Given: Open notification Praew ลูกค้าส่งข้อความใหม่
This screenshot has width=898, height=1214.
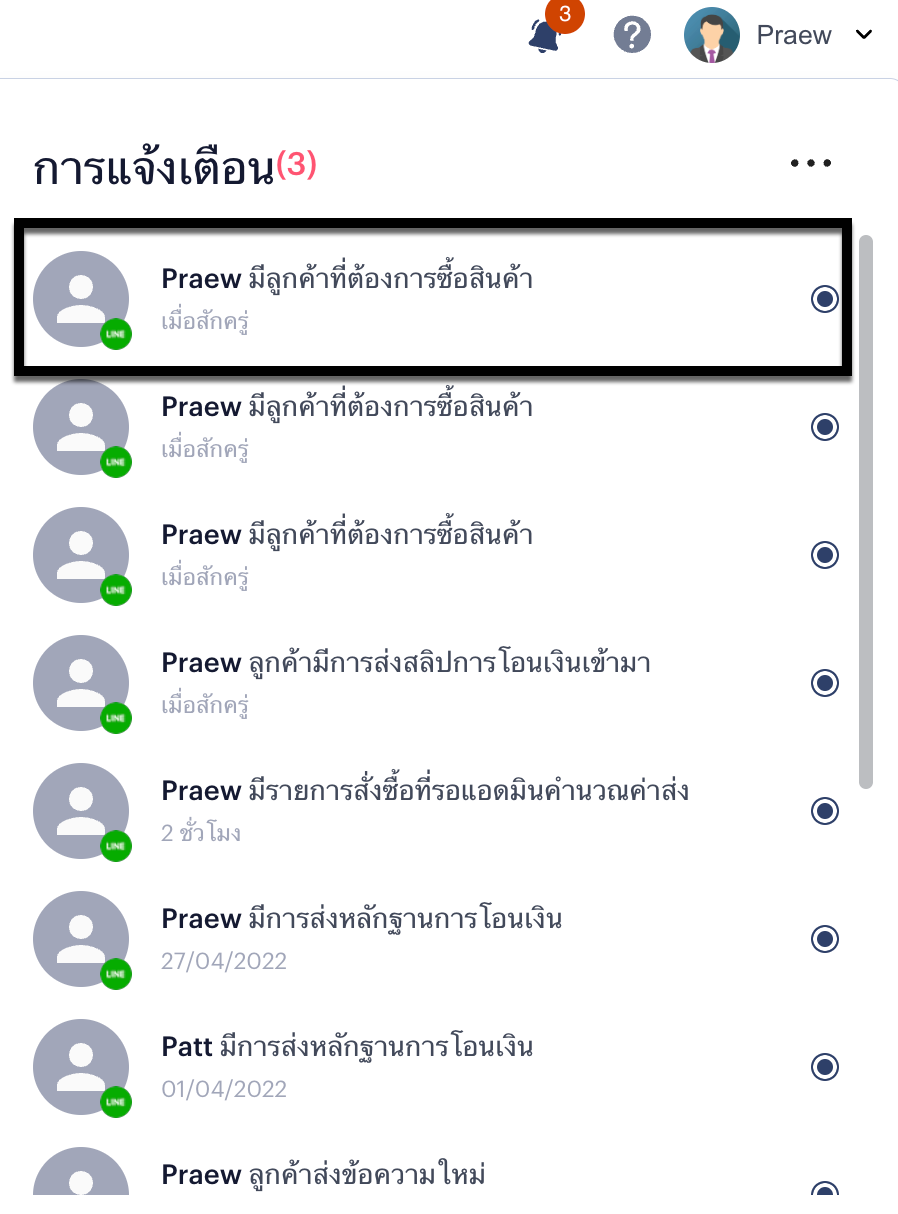Looking at the screenshot, I should coord(322,1176).
